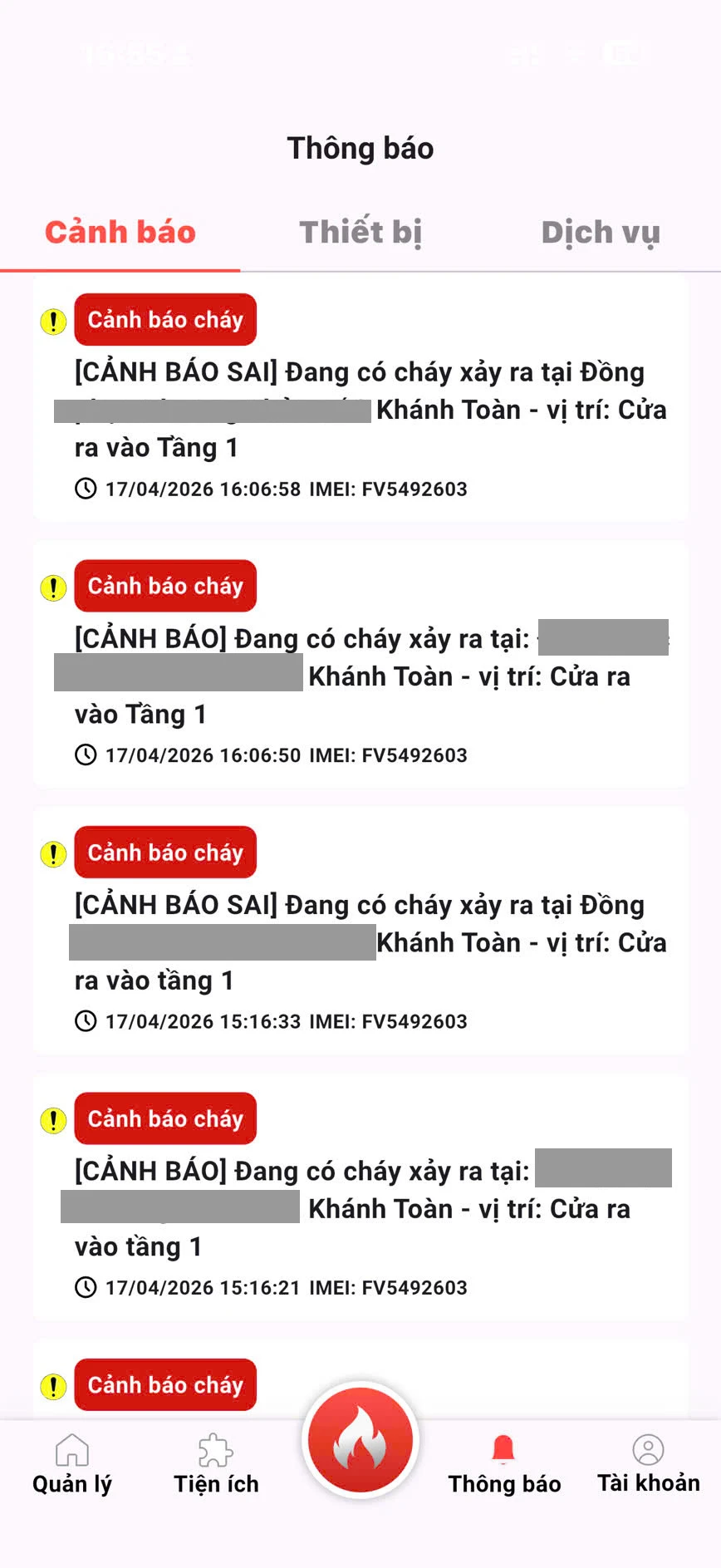Open the Thông báo bottom tab
This screenshot has height=1568, width=721.
(504, 1464)
